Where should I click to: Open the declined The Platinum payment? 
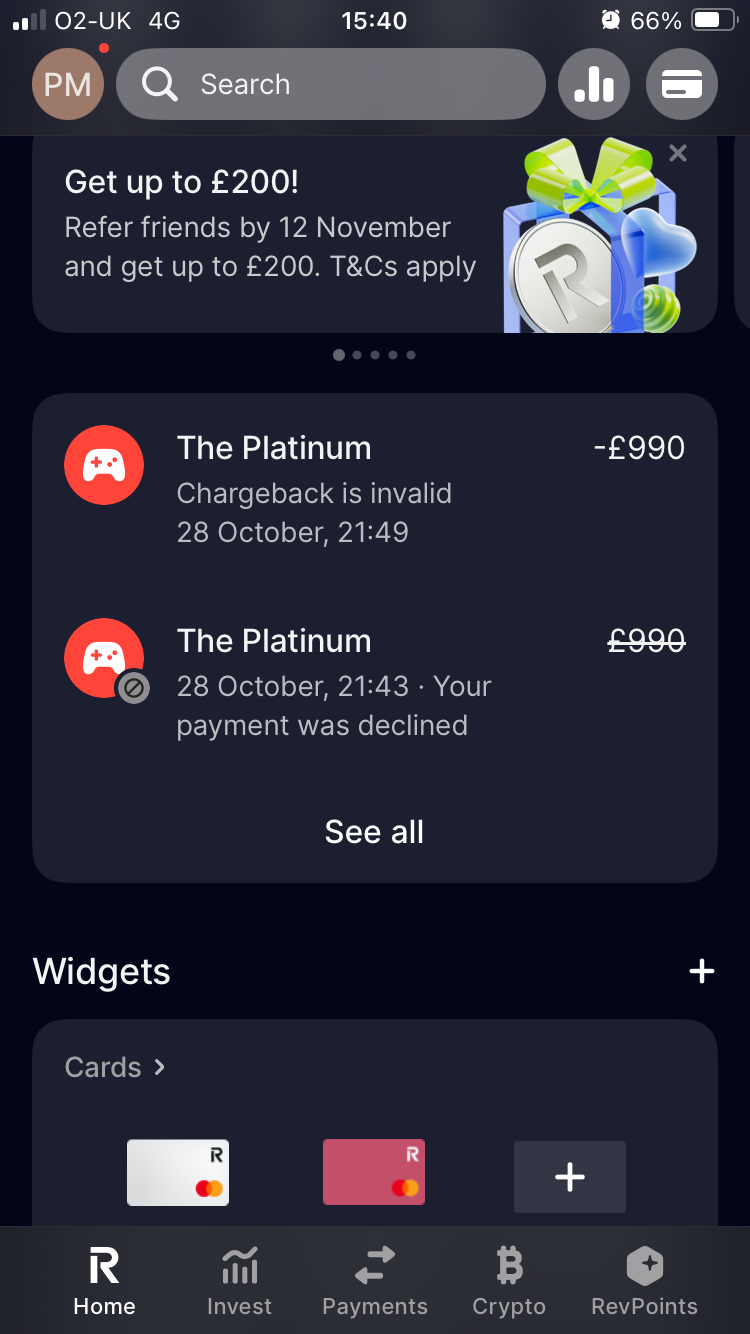(374, 682)
